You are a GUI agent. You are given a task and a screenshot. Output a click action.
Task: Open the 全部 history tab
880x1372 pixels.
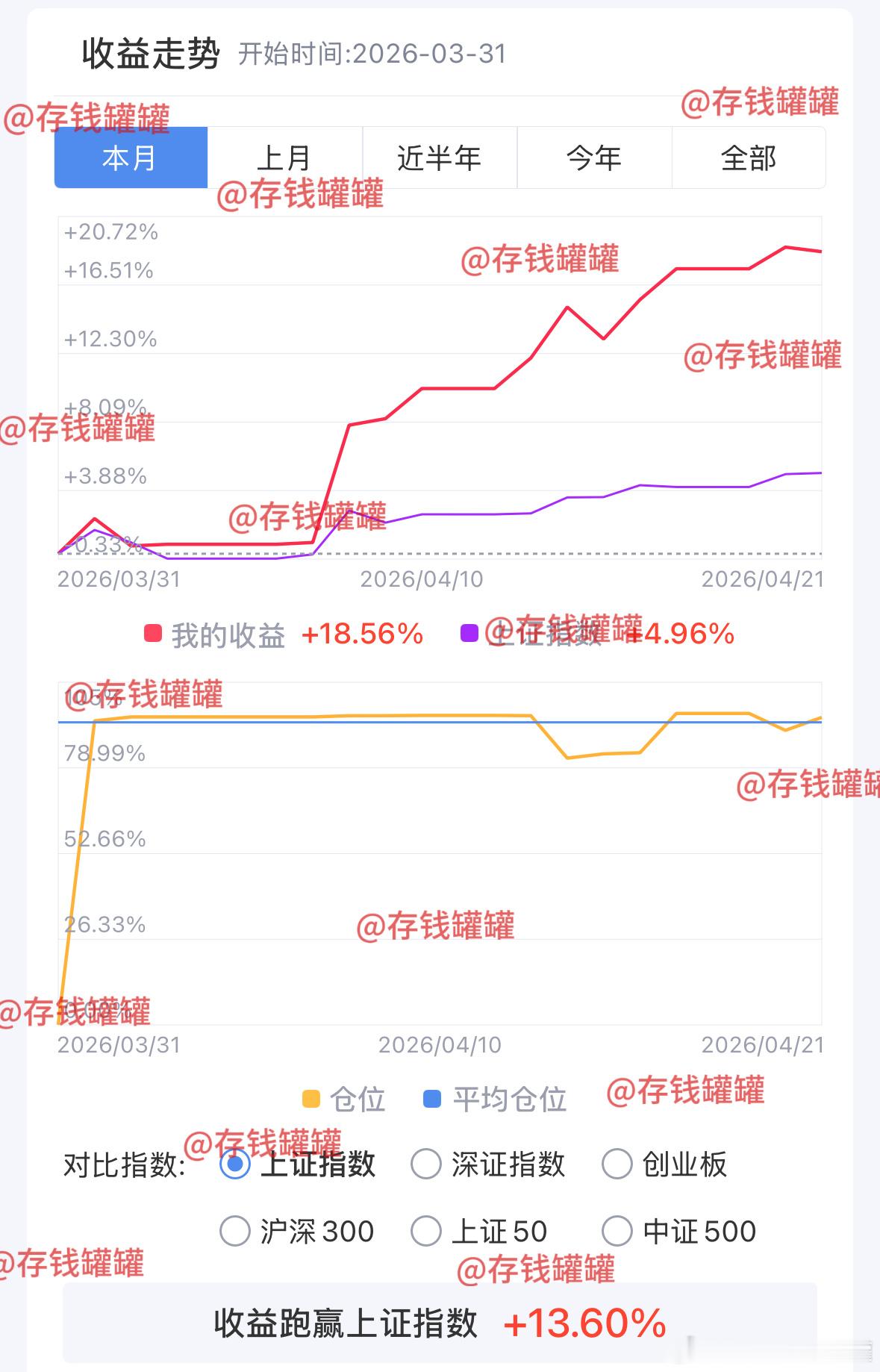coord(748,158)
